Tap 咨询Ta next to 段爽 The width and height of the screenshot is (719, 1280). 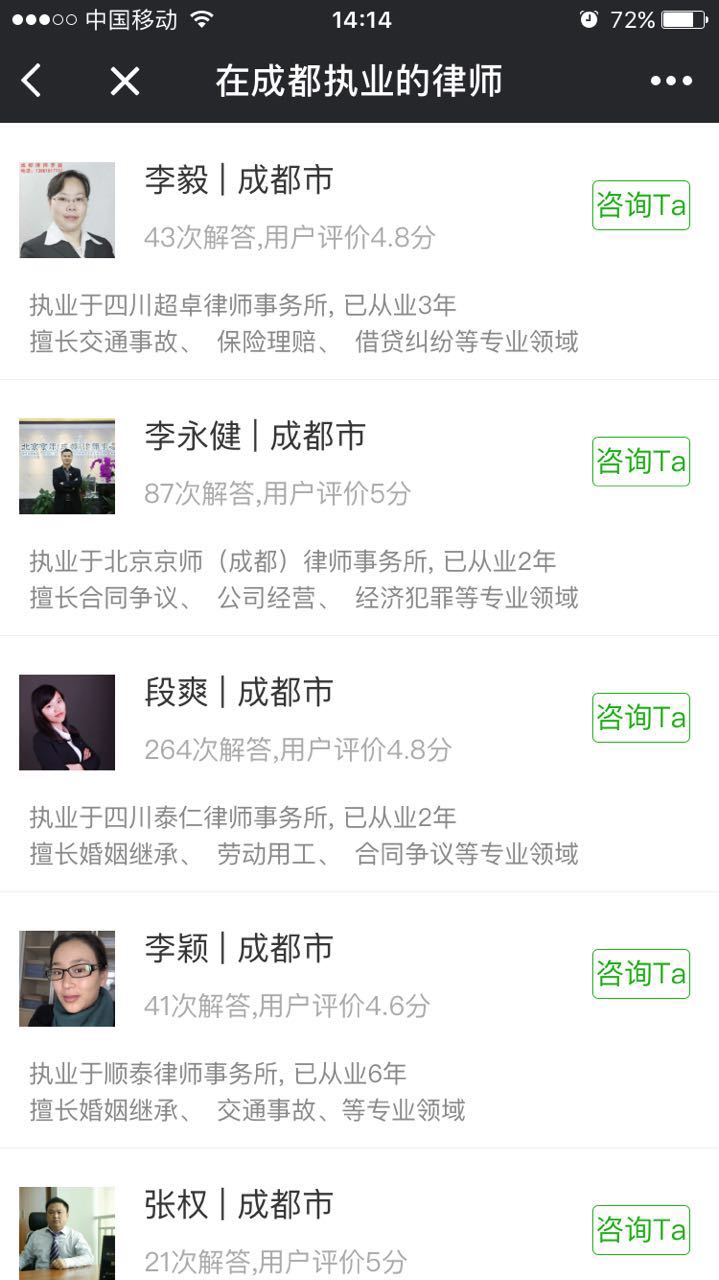(640, 717)
